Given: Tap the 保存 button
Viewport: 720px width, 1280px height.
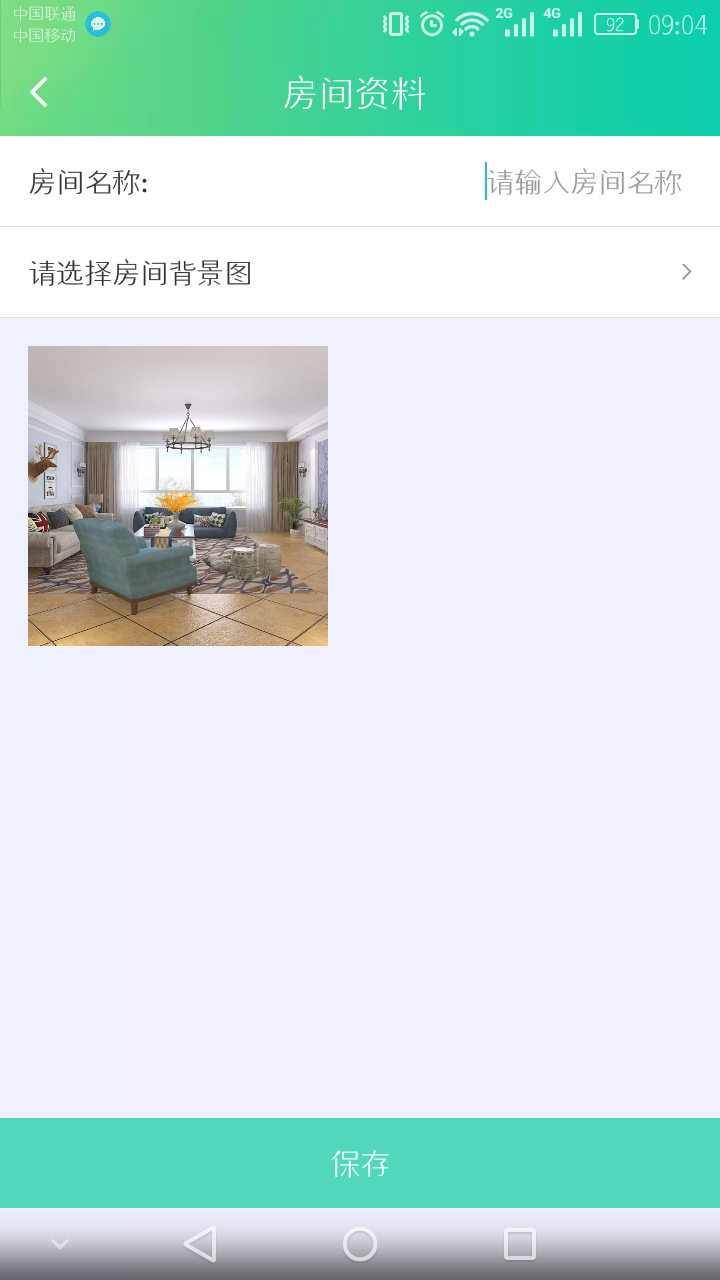Looking at the screenshot, I should click(x=360, y=1163).
